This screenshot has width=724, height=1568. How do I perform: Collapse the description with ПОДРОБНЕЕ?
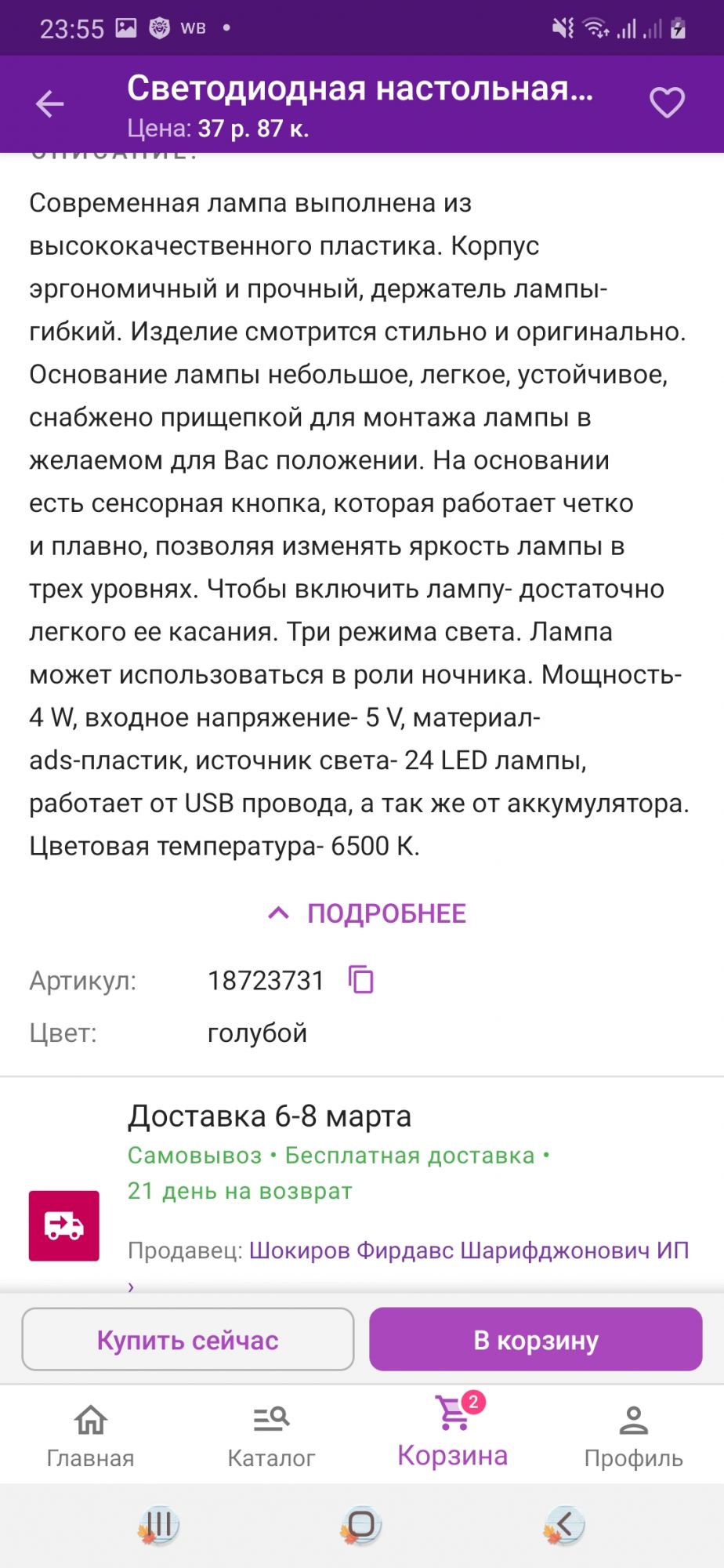pos(367,913)
